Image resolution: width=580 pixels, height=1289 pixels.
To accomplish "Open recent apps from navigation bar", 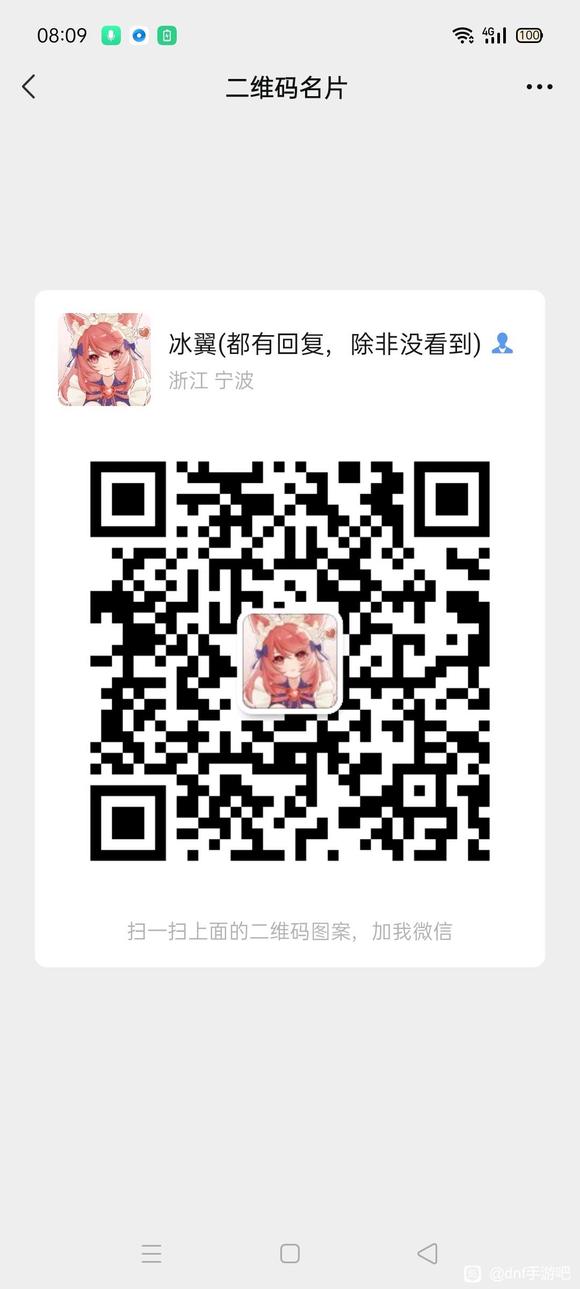I will (152, 1253).
